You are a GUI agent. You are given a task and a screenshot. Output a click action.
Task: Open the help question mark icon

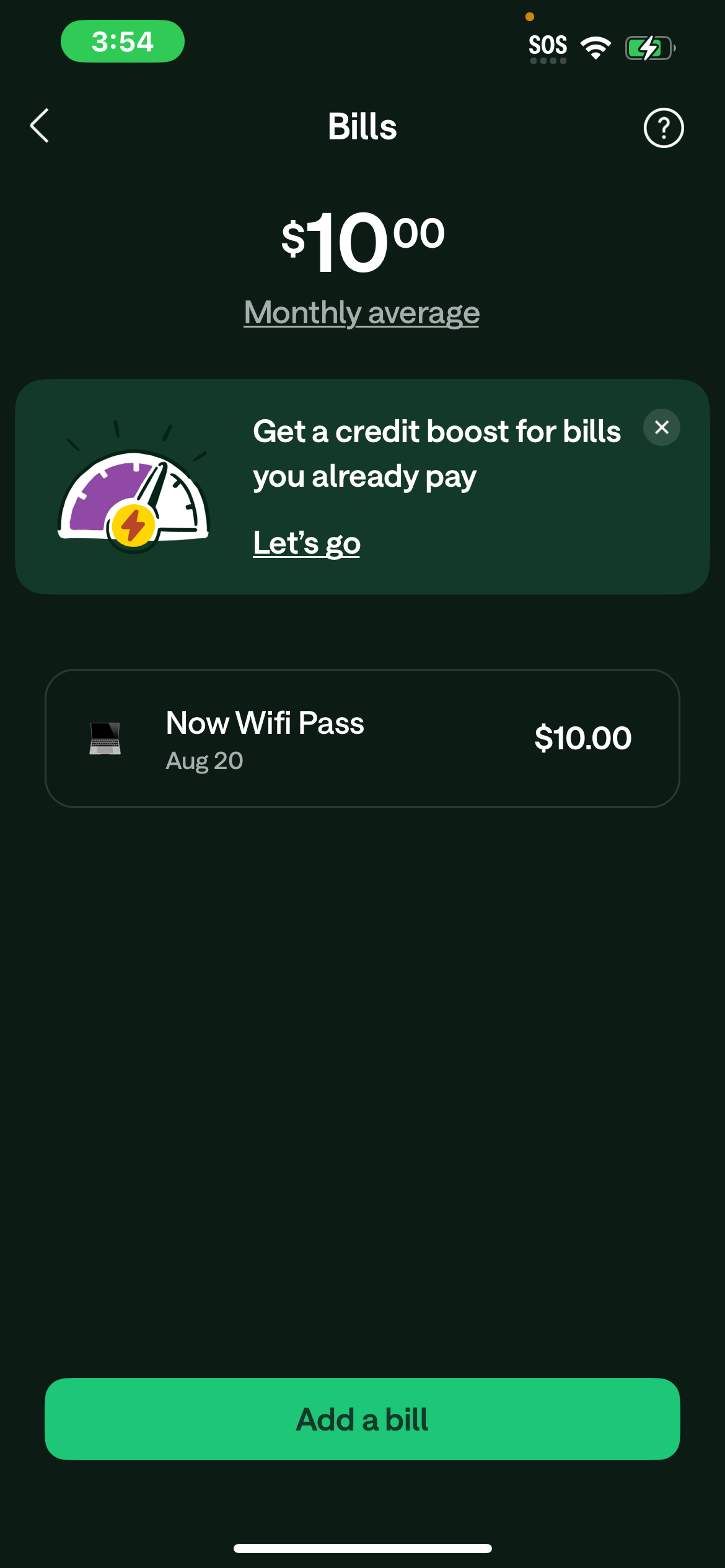pyautogui.click(x=663, y=128)
